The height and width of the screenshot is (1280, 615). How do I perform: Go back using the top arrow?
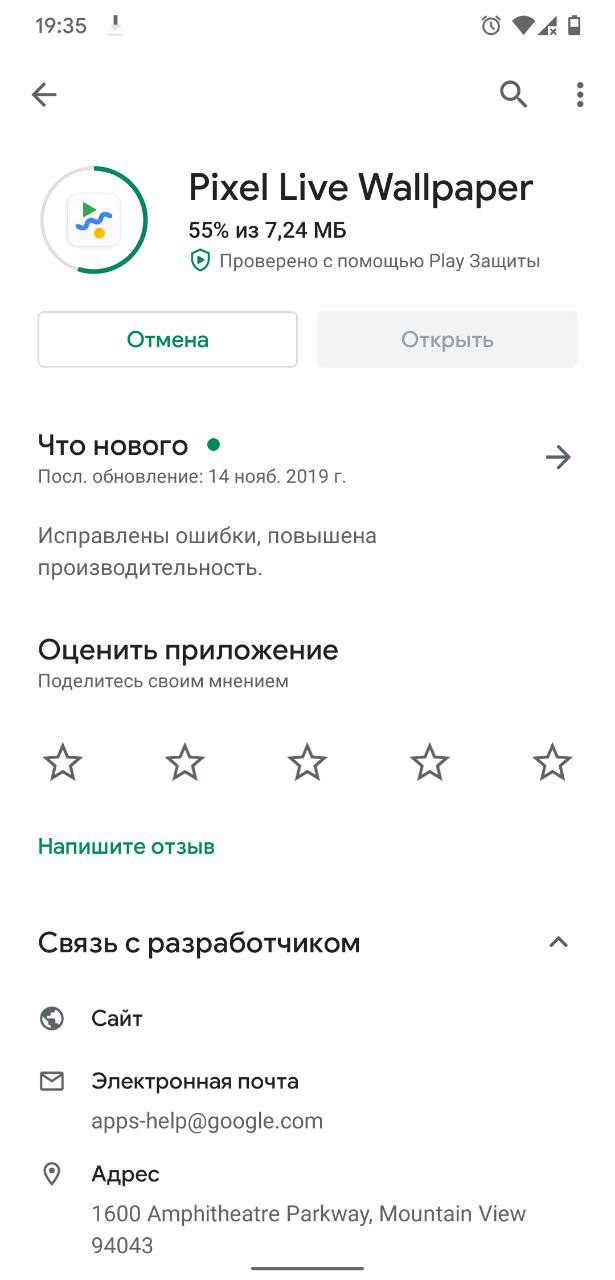point(44,95)
